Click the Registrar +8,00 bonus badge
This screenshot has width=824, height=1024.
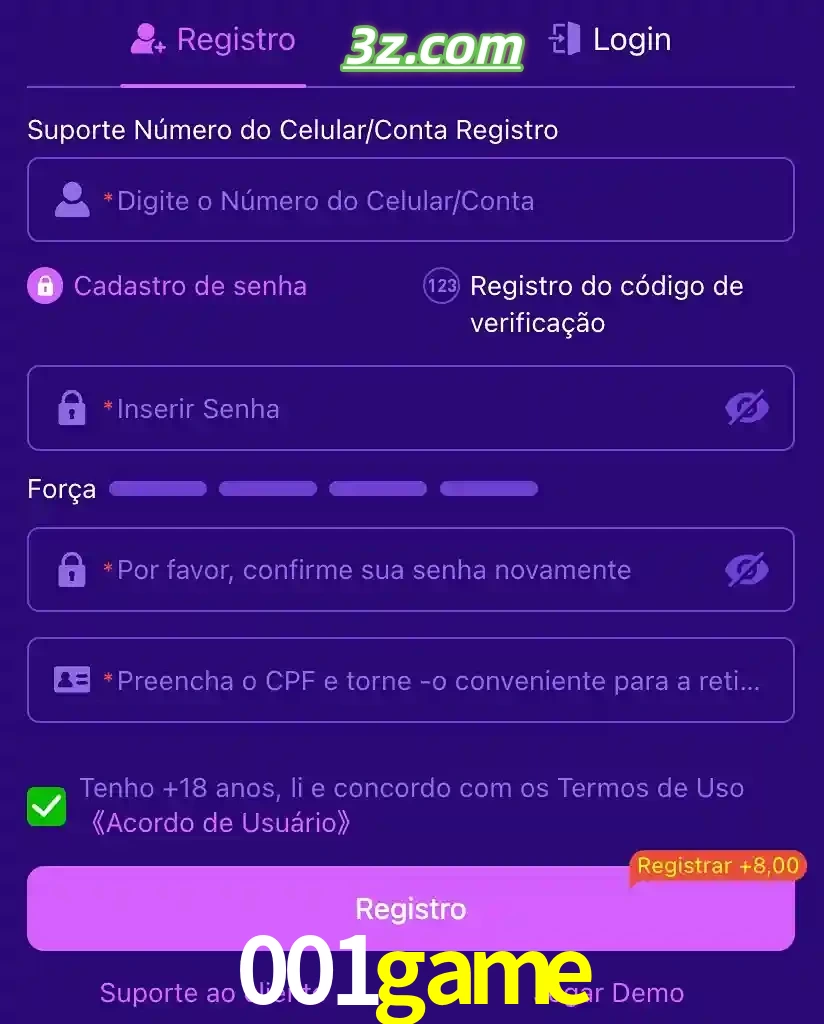tap(716, 866)
